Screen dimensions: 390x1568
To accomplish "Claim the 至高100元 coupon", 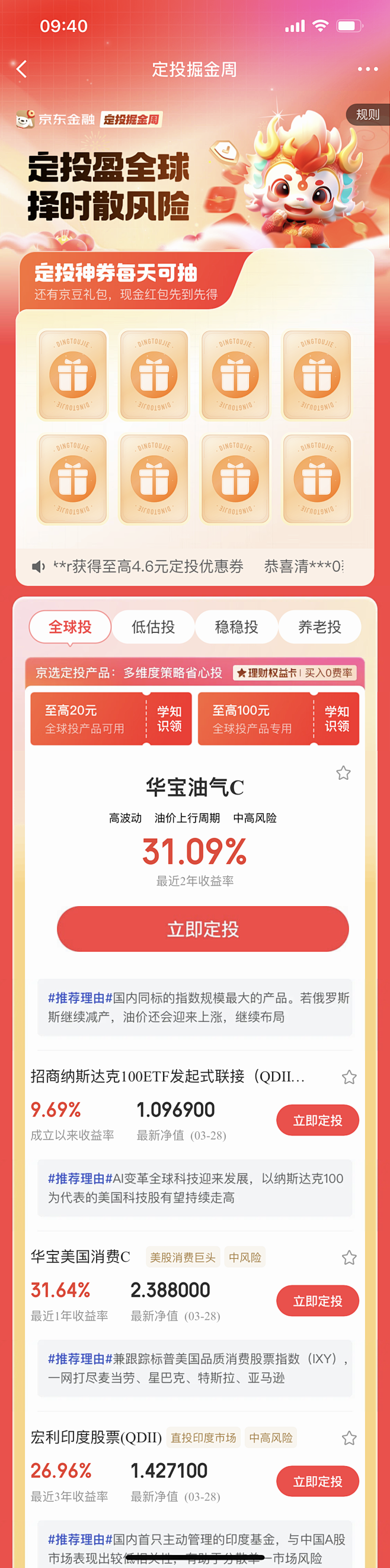I will 337,718.
